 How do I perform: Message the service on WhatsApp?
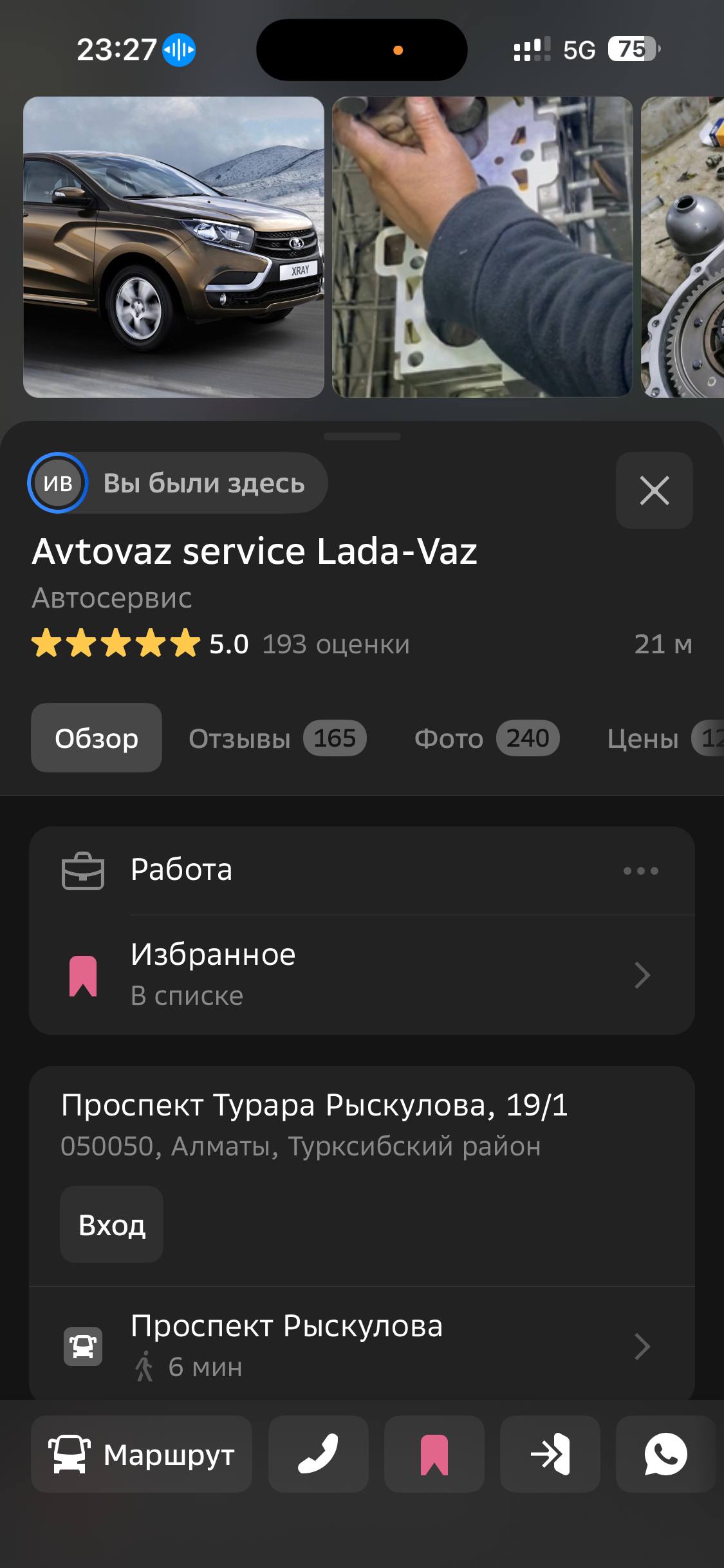pyautogui.click(x=665, y=1454)
